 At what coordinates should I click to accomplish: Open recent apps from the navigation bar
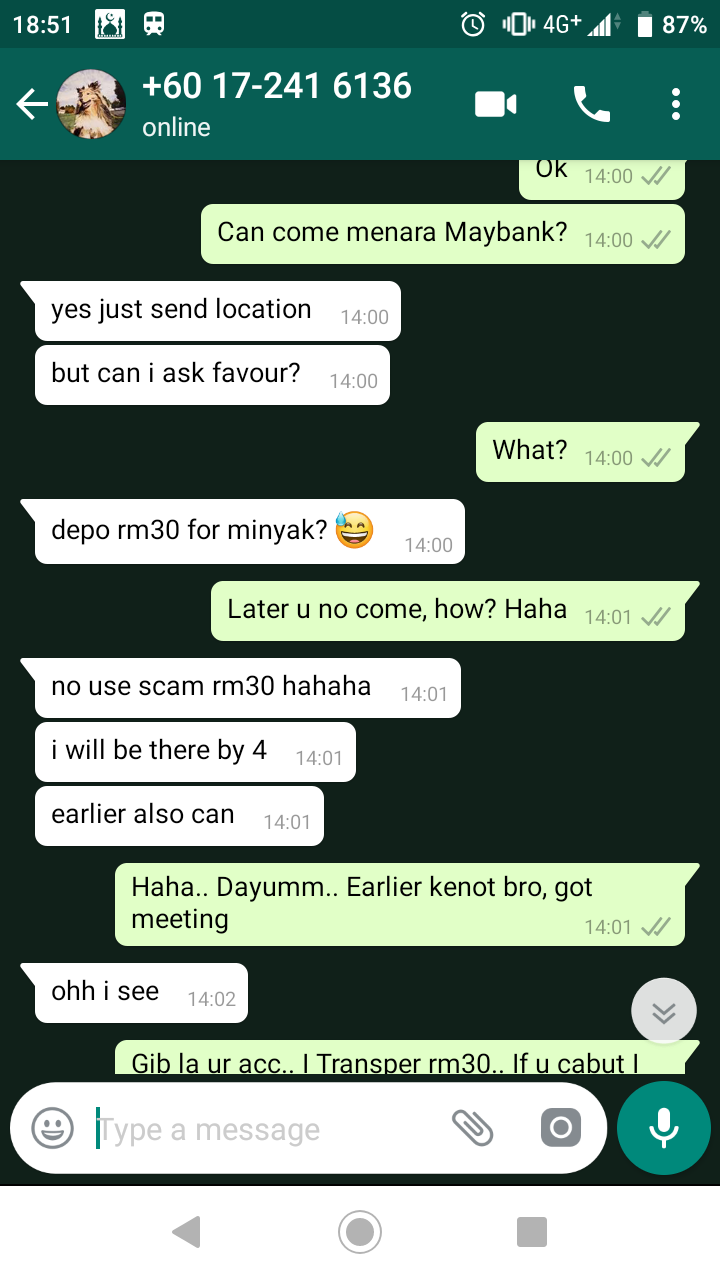click(532, 1232)
